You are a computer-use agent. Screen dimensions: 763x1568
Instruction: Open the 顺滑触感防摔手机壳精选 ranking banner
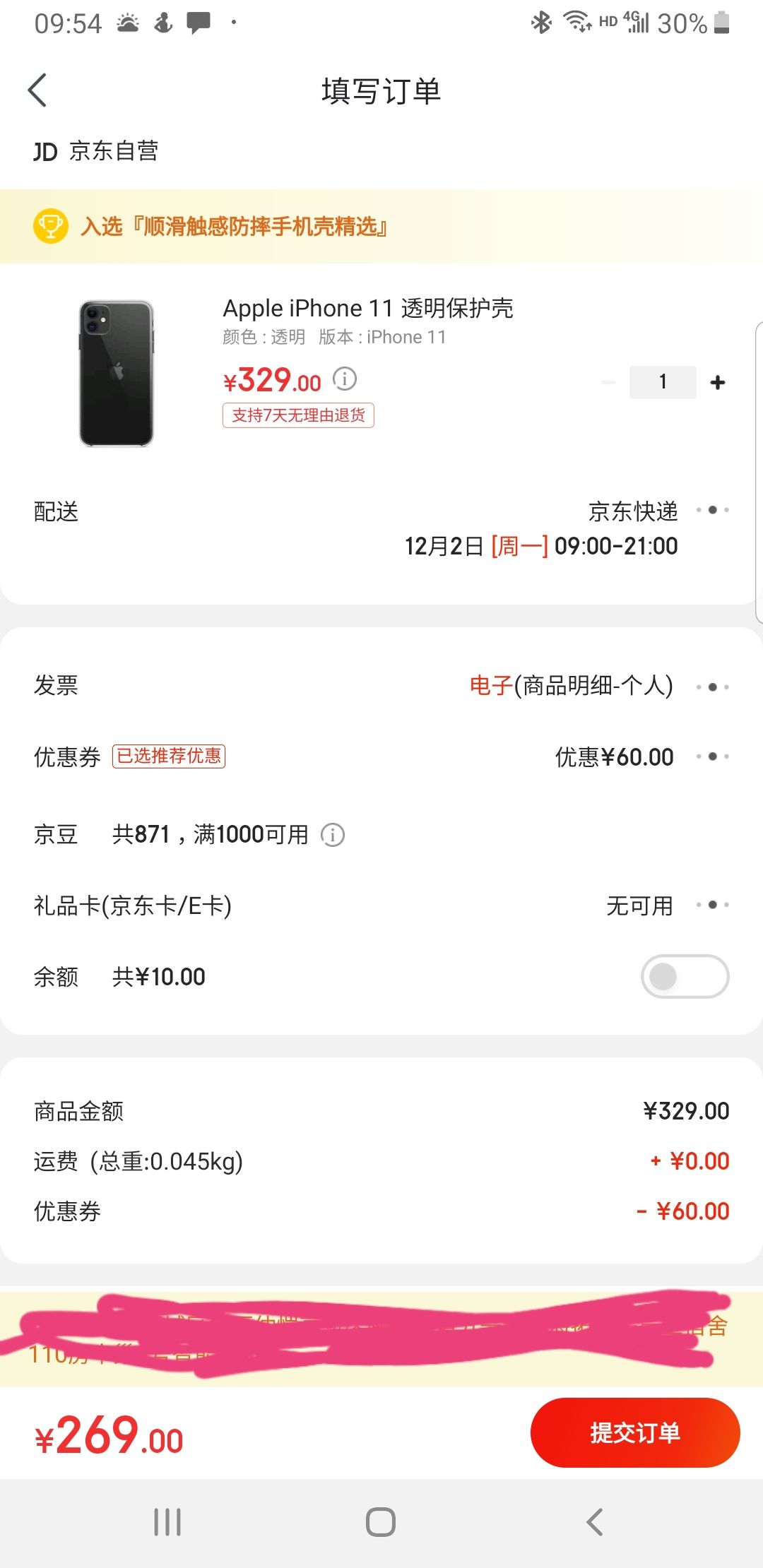tap(233, 227)
